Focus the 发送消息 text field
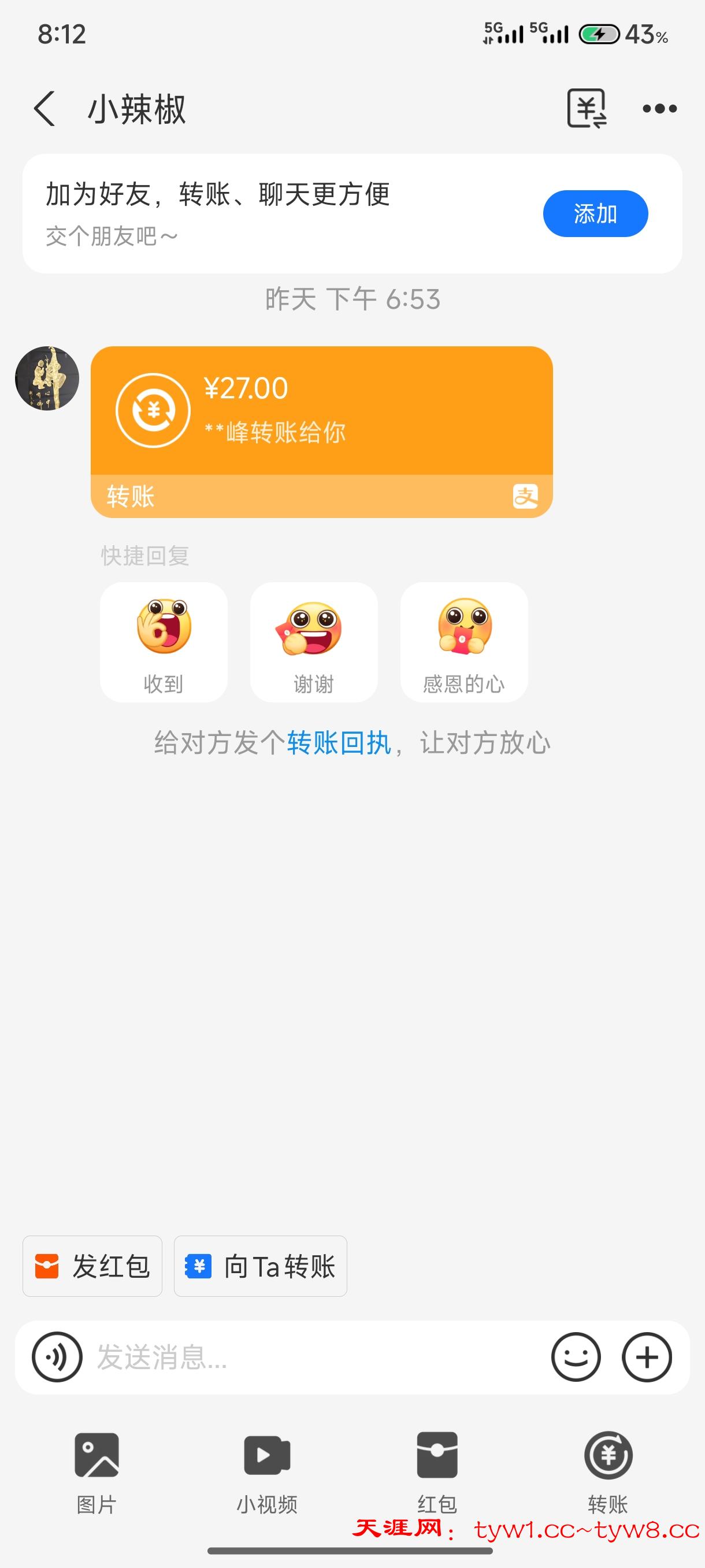The width and height of the screenshot is (705, 1568). pyautogui.click(x=316, y=1358)
